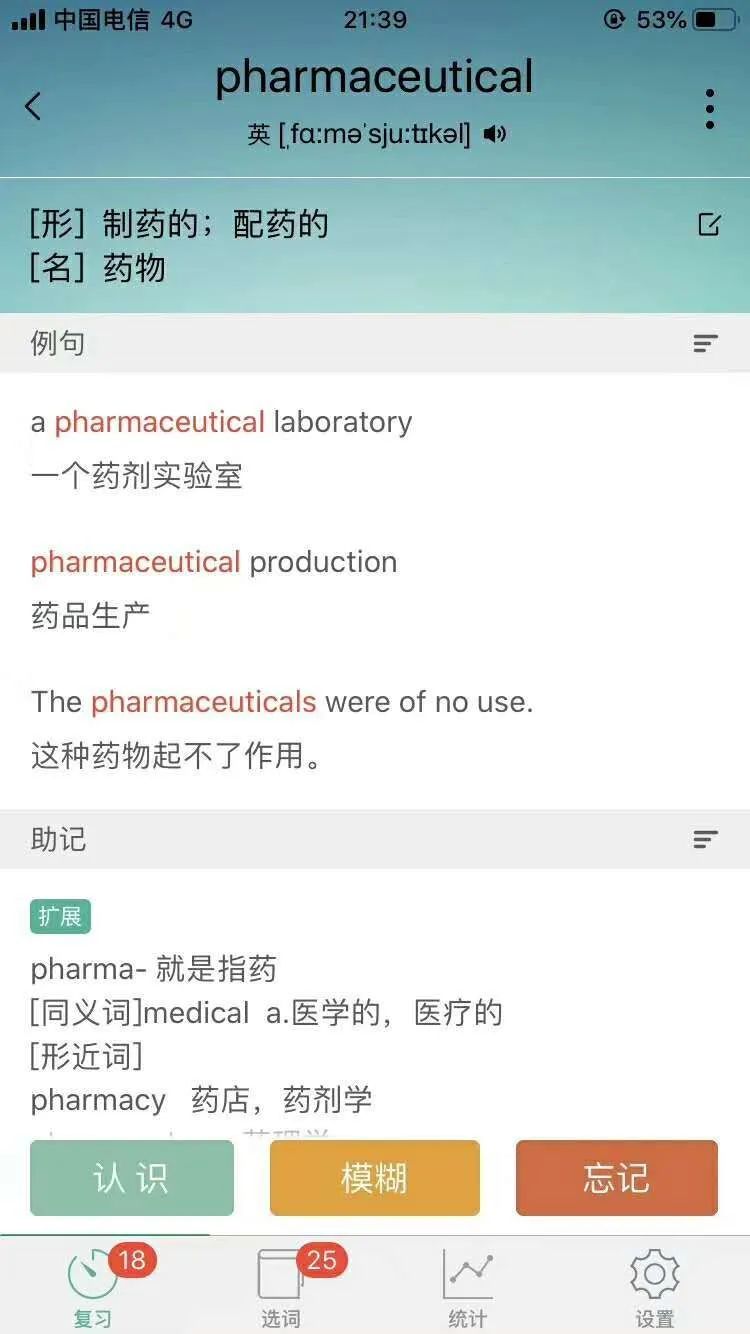Switch to the 选词 tab

281,1287
